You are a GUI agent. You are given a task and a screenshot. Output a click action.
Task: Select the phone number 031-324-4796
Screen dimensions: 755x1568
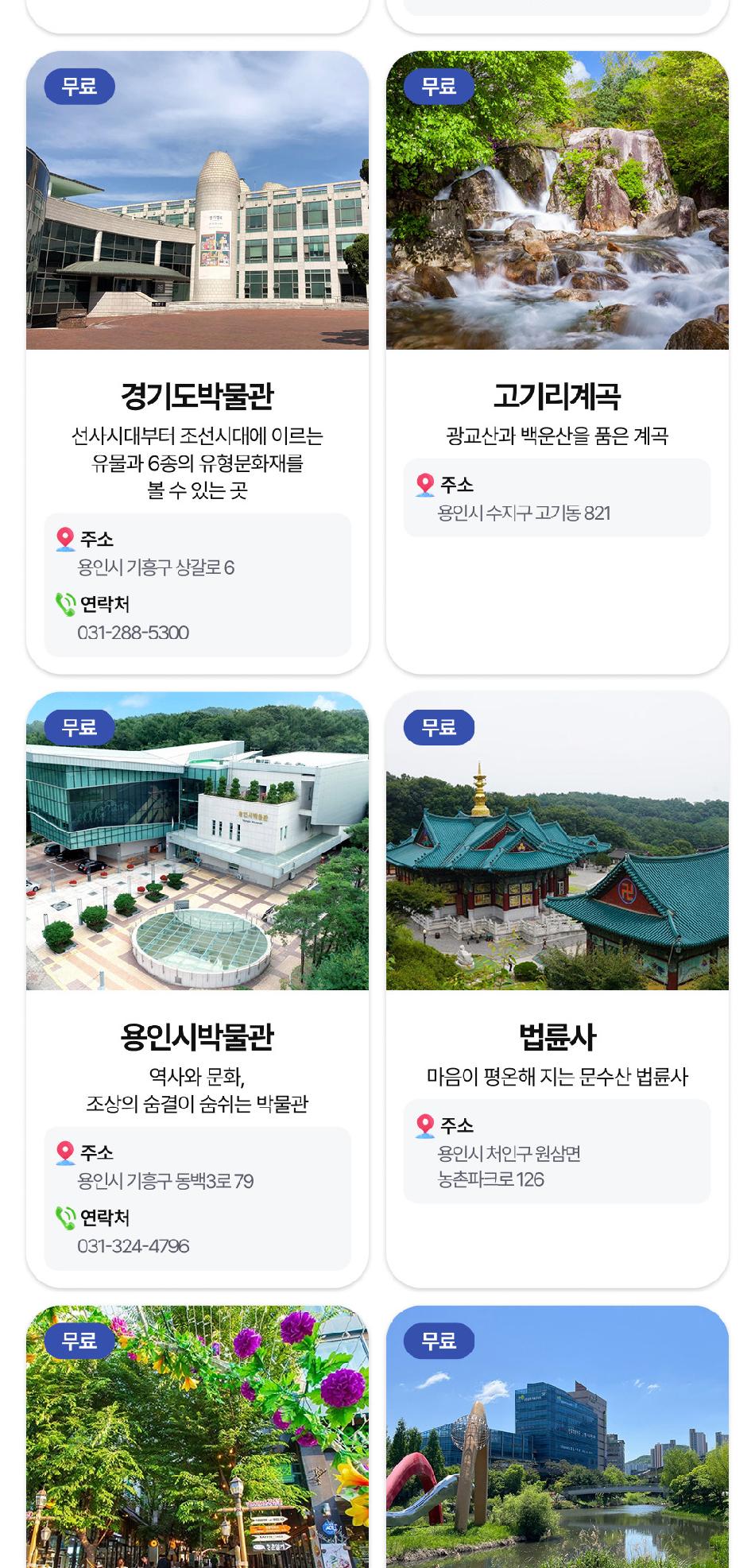coord(132,1244)
